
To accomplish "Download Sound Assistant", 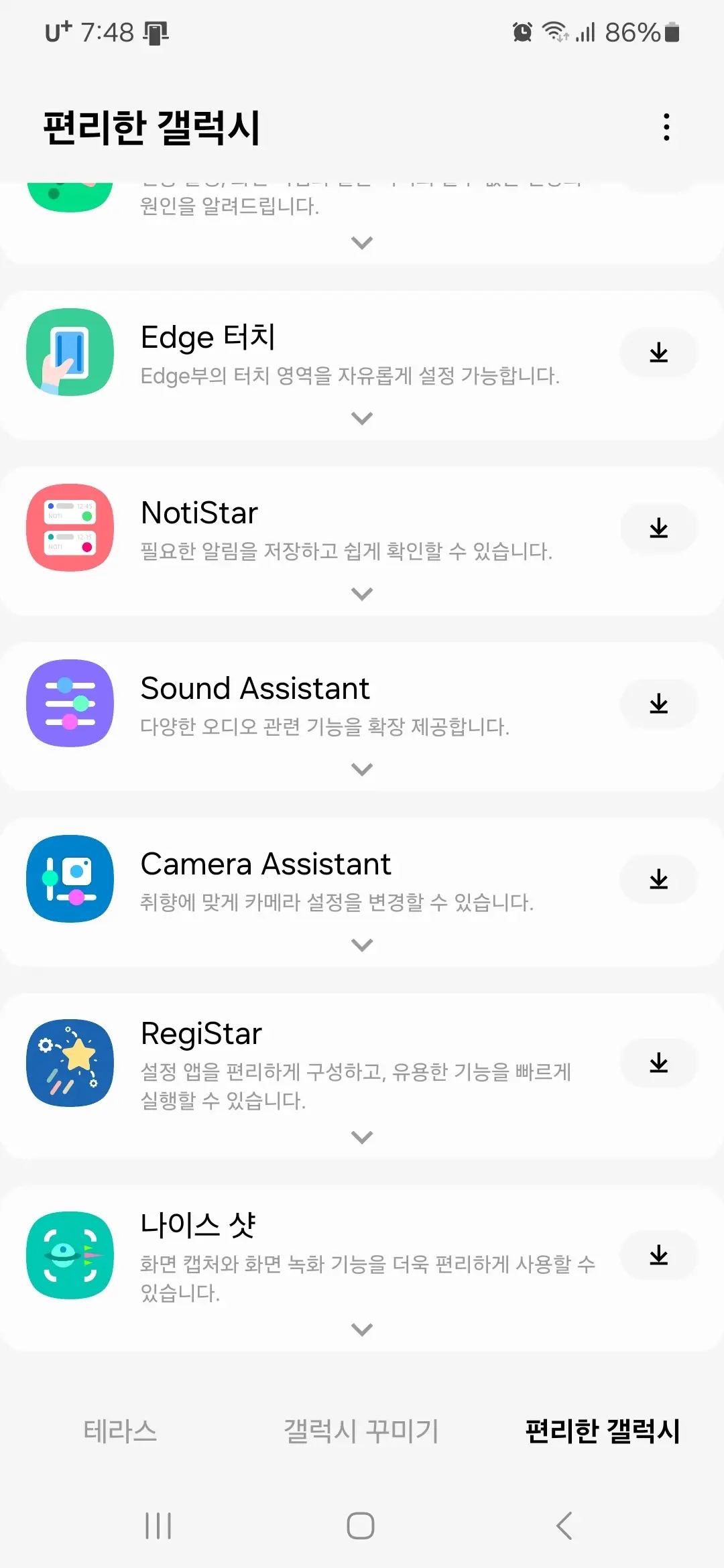I will pyautogui.click(x=659, y=703).
